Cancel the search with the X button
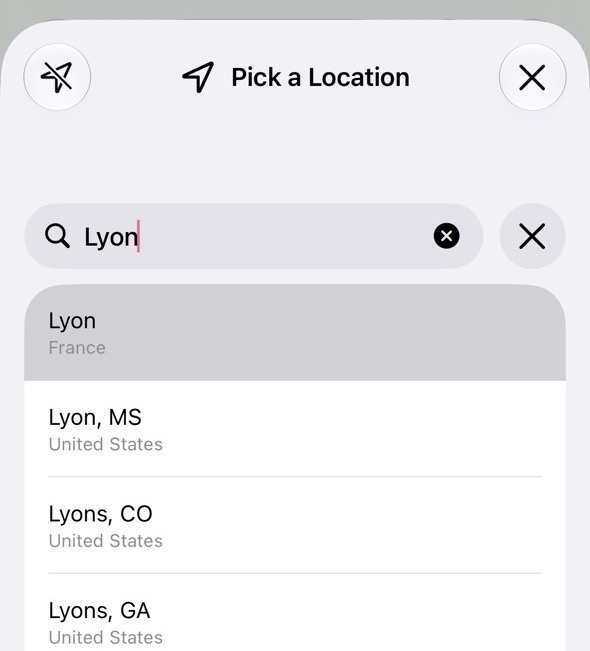Screen dimensions: 590x651 point(532,236)
